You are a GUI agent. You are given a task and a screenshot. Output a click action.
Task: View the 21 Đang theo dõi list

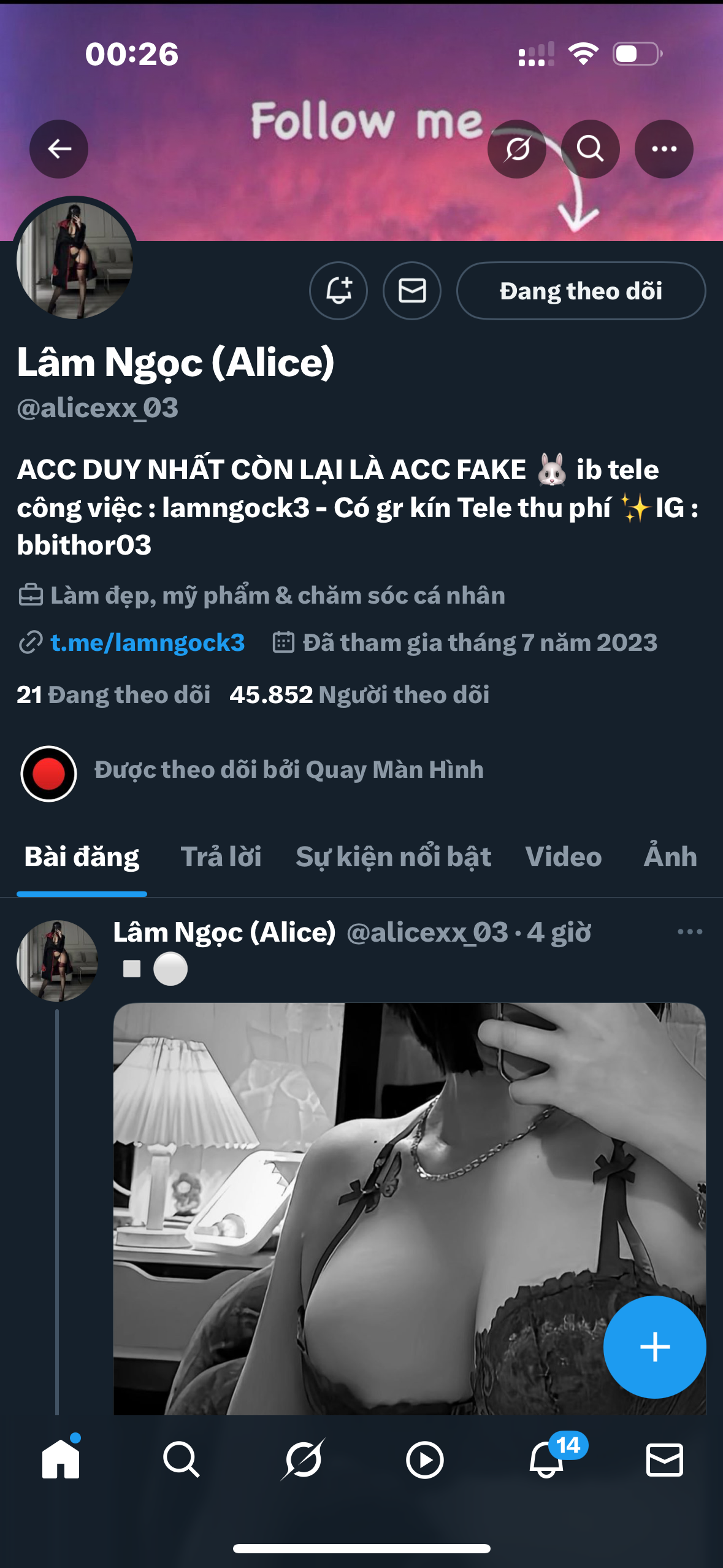(x=113, y=694)
